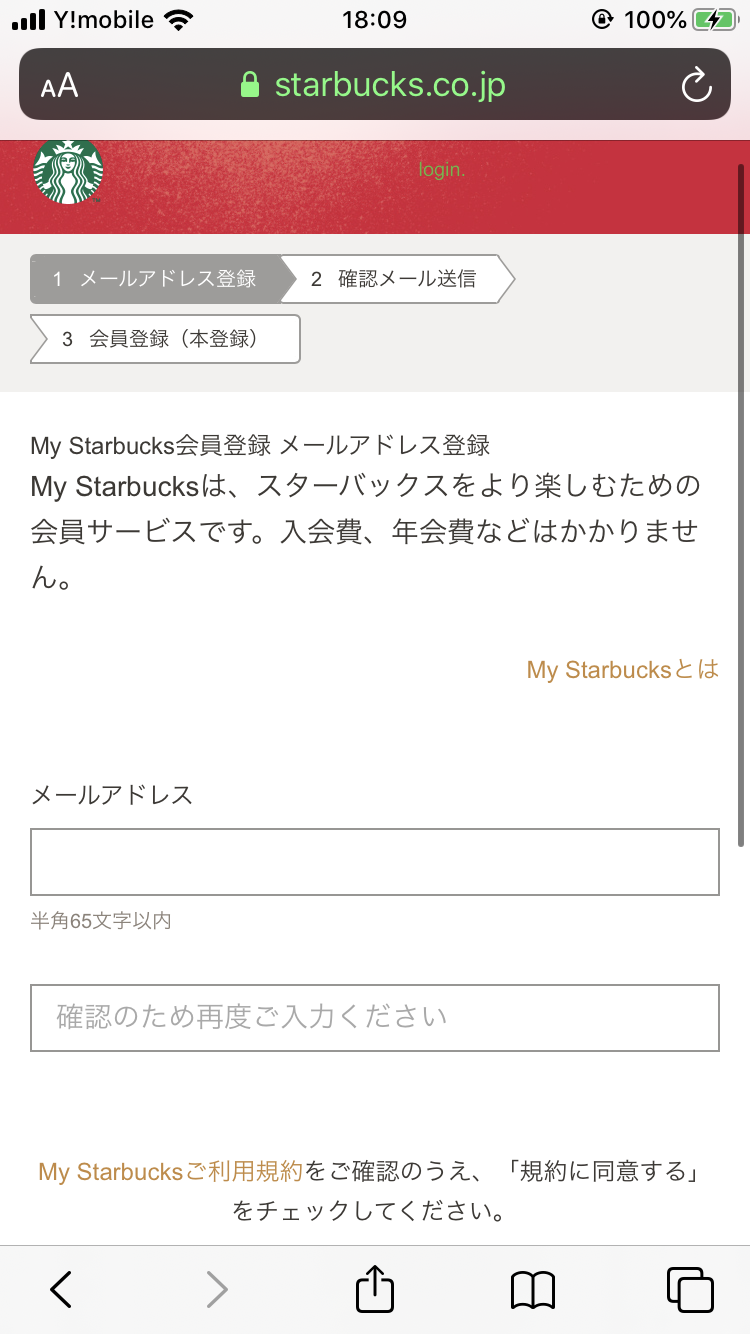This screenshot has height=1334, width=750.
Task: Open Safari bookmarks
Action: point(533,1290)
